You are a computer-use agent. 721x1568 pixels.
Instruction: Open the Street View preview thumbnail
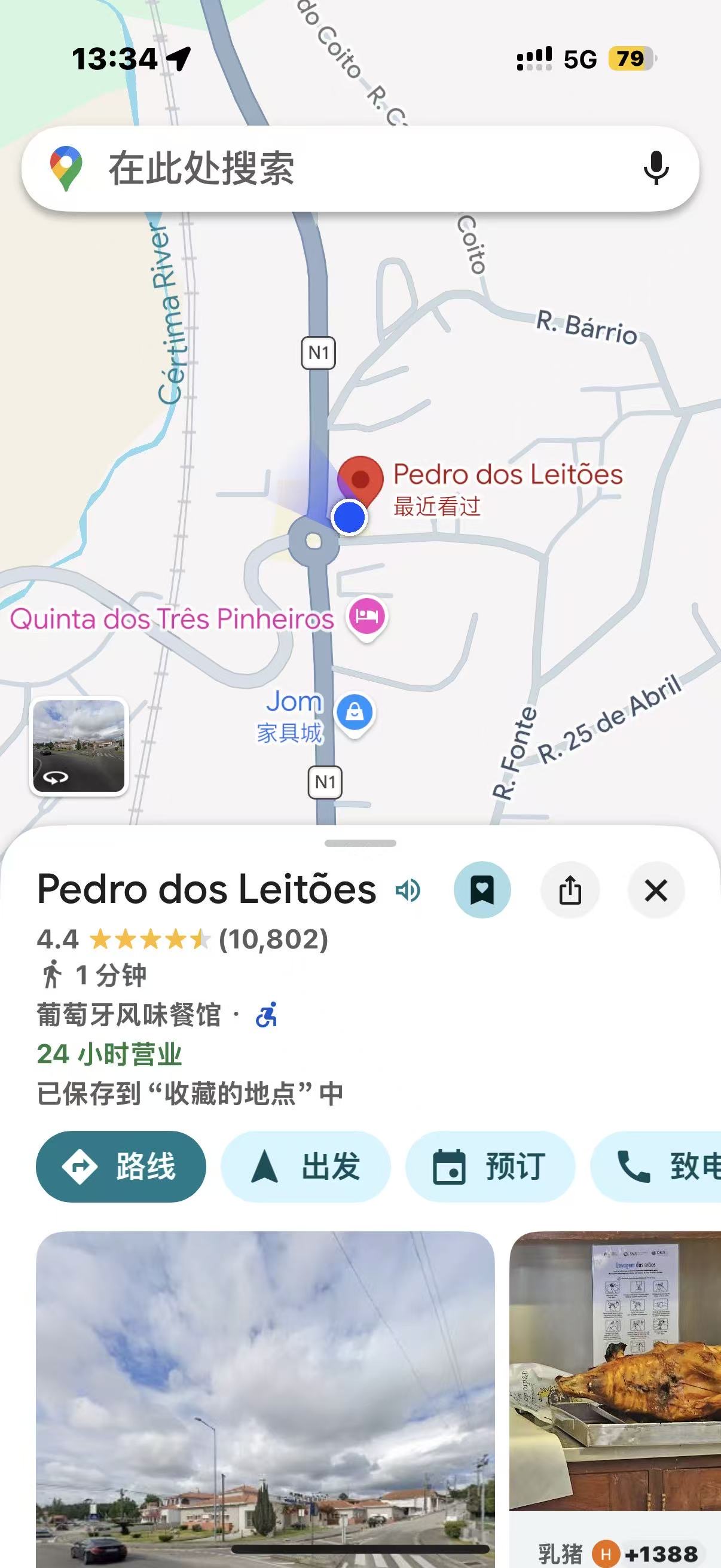(x=78, y=746)
